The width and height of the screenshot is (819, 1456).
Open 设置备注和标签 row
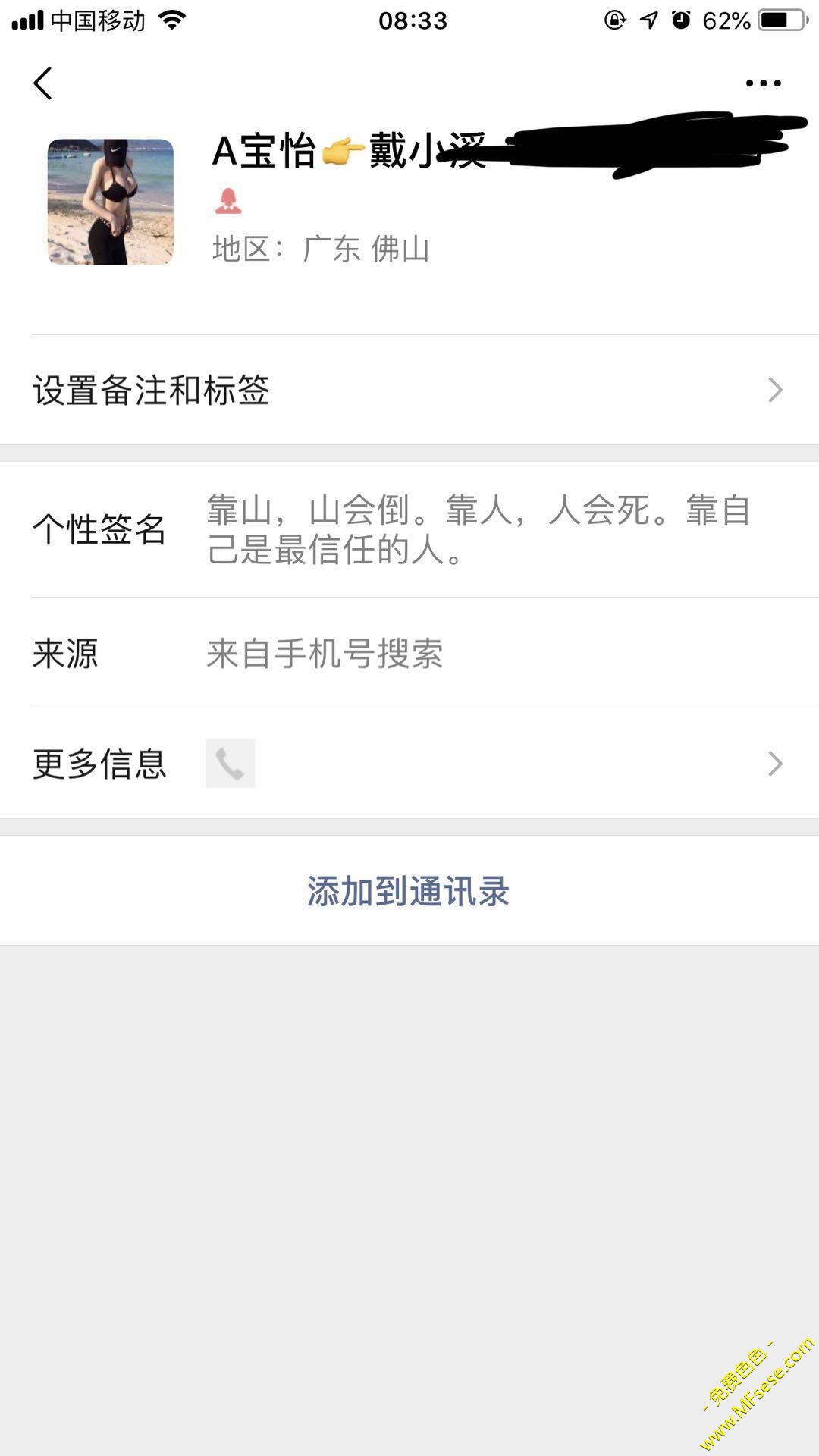[x=409, y=391]
